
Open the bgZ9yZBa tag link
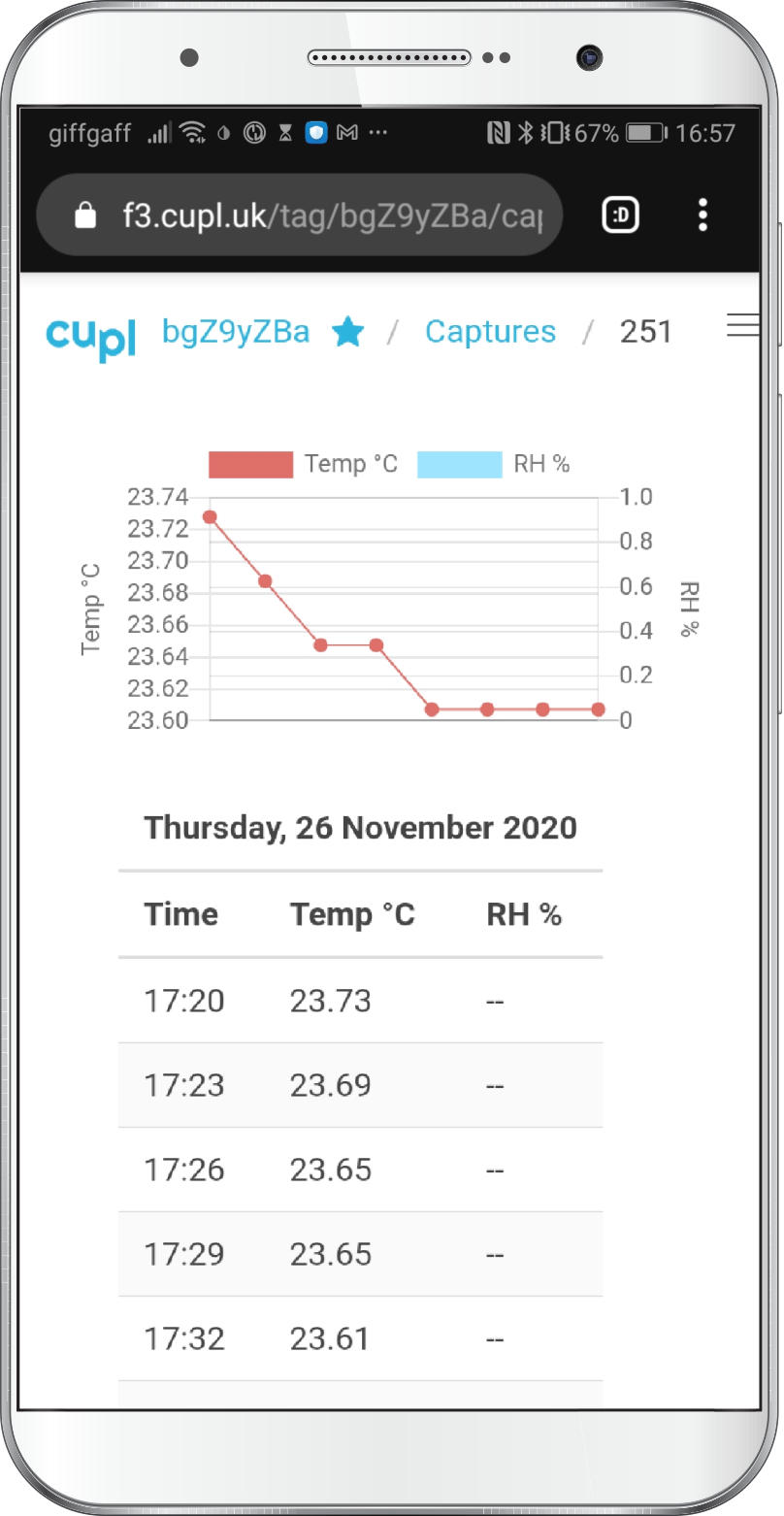tap(236, 332)
